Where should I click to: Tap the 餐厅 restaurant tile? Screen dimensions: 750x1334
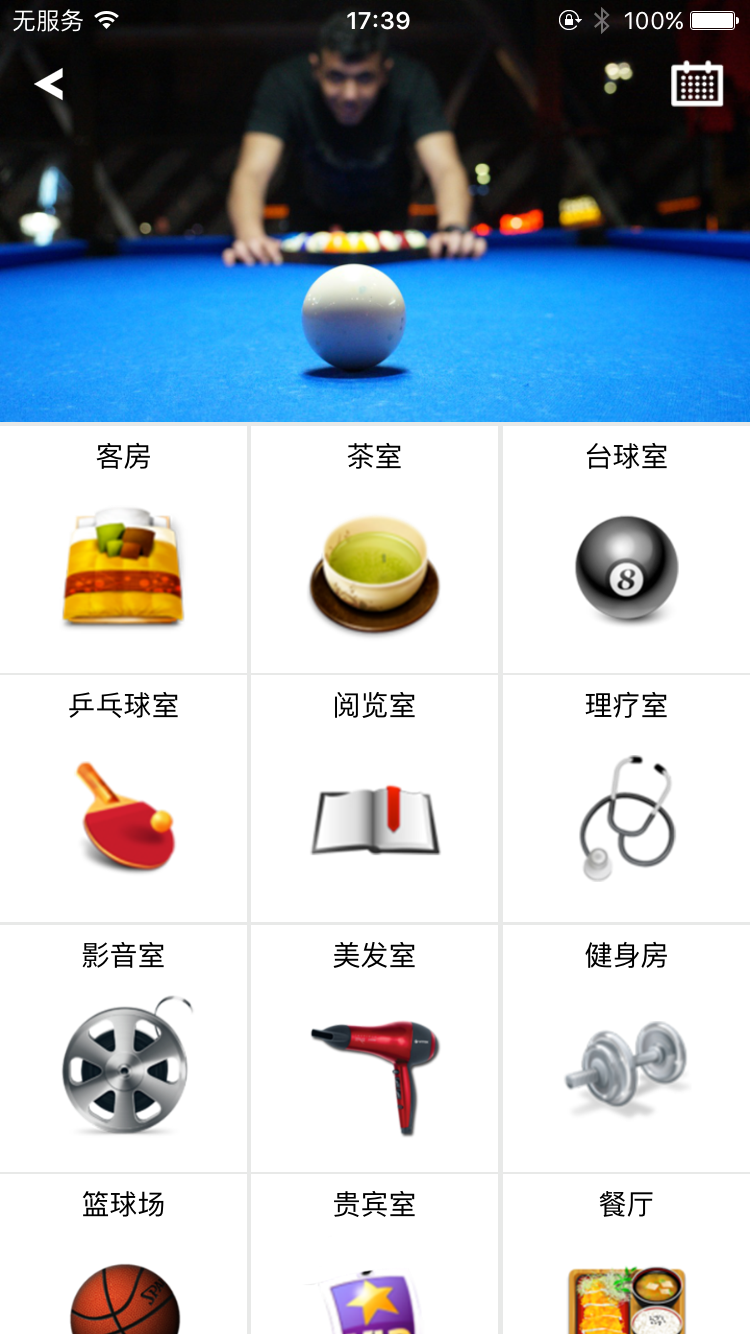point(626,1260)
